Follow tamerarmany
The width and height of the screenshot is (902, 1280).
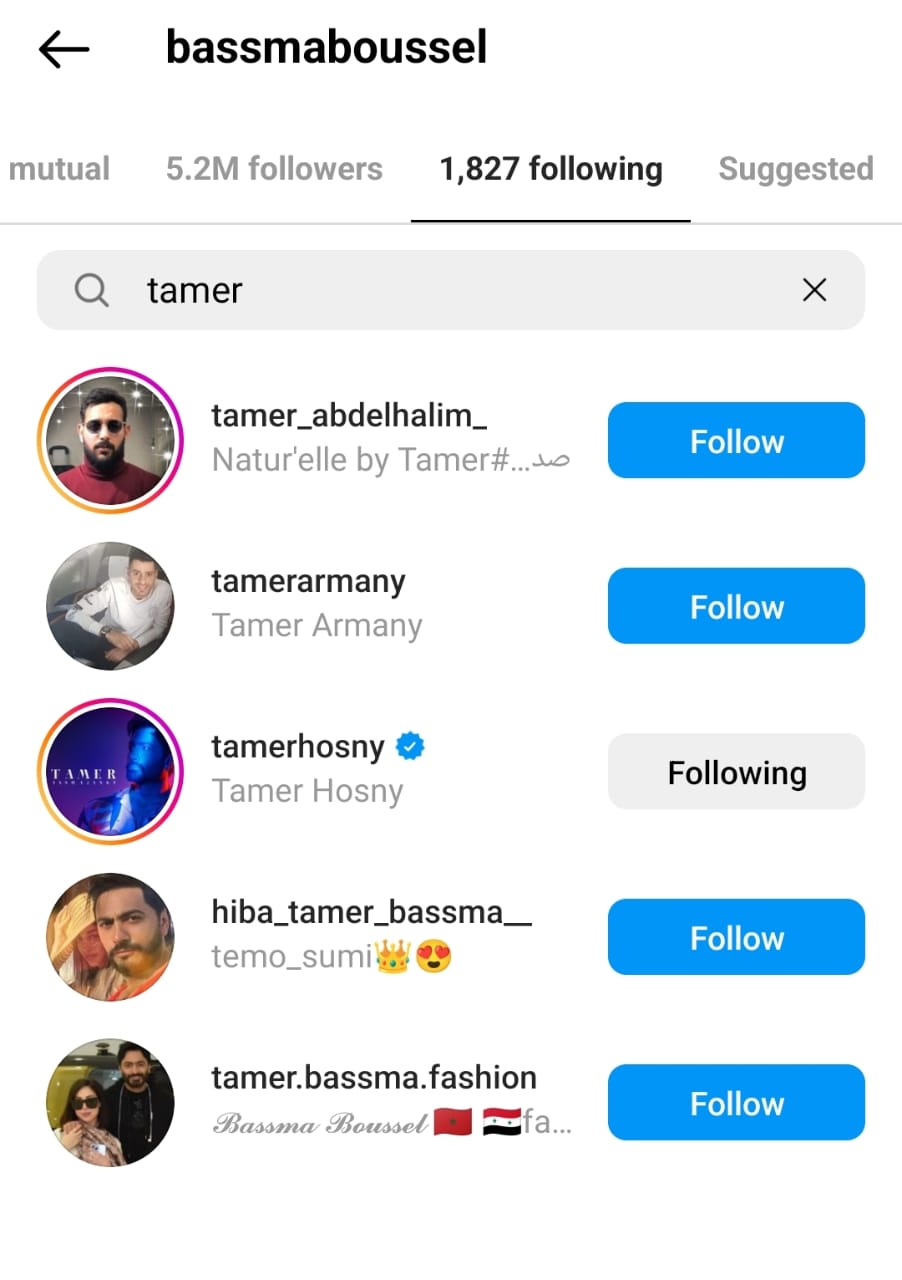[x=736, y=606]
